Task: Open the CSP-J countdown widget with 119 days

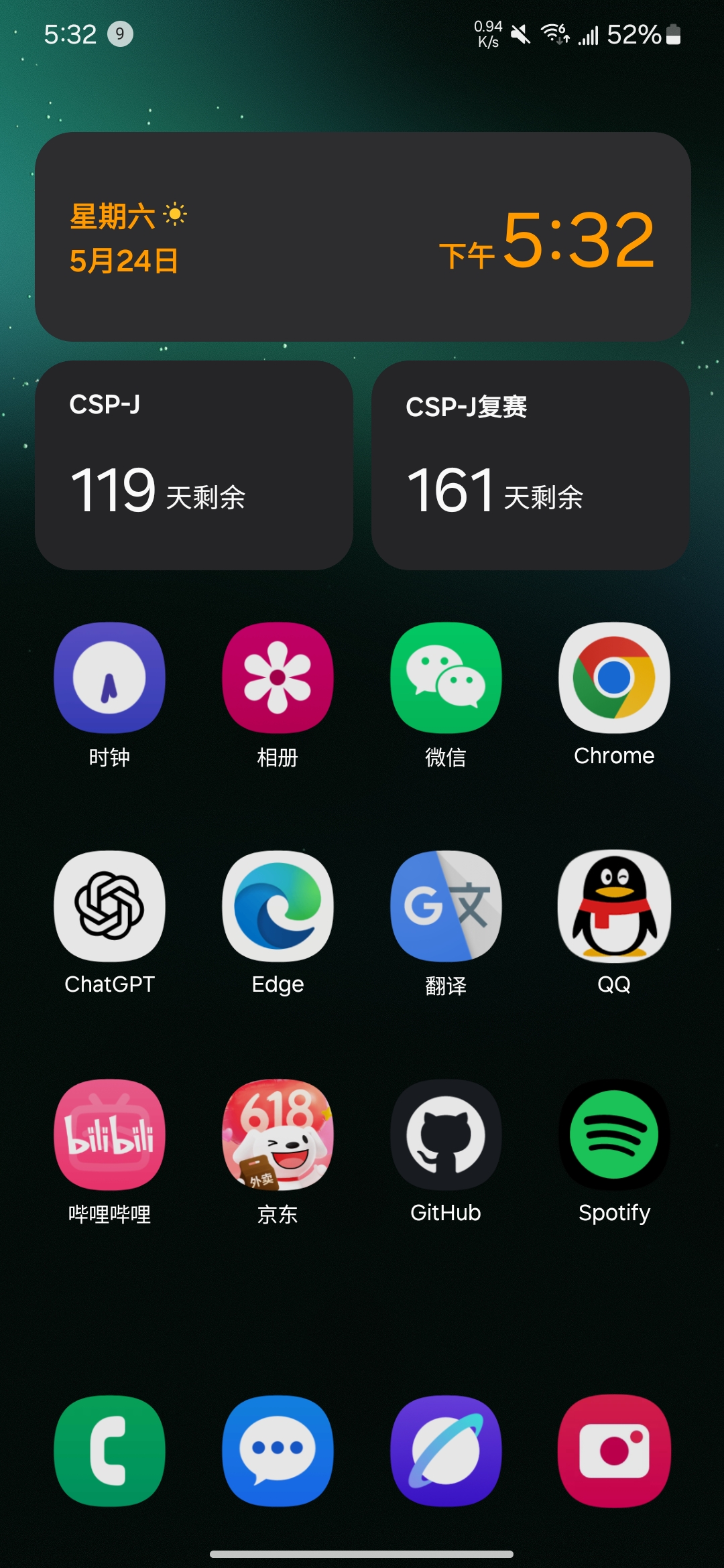Action: (x=194, y=465)
